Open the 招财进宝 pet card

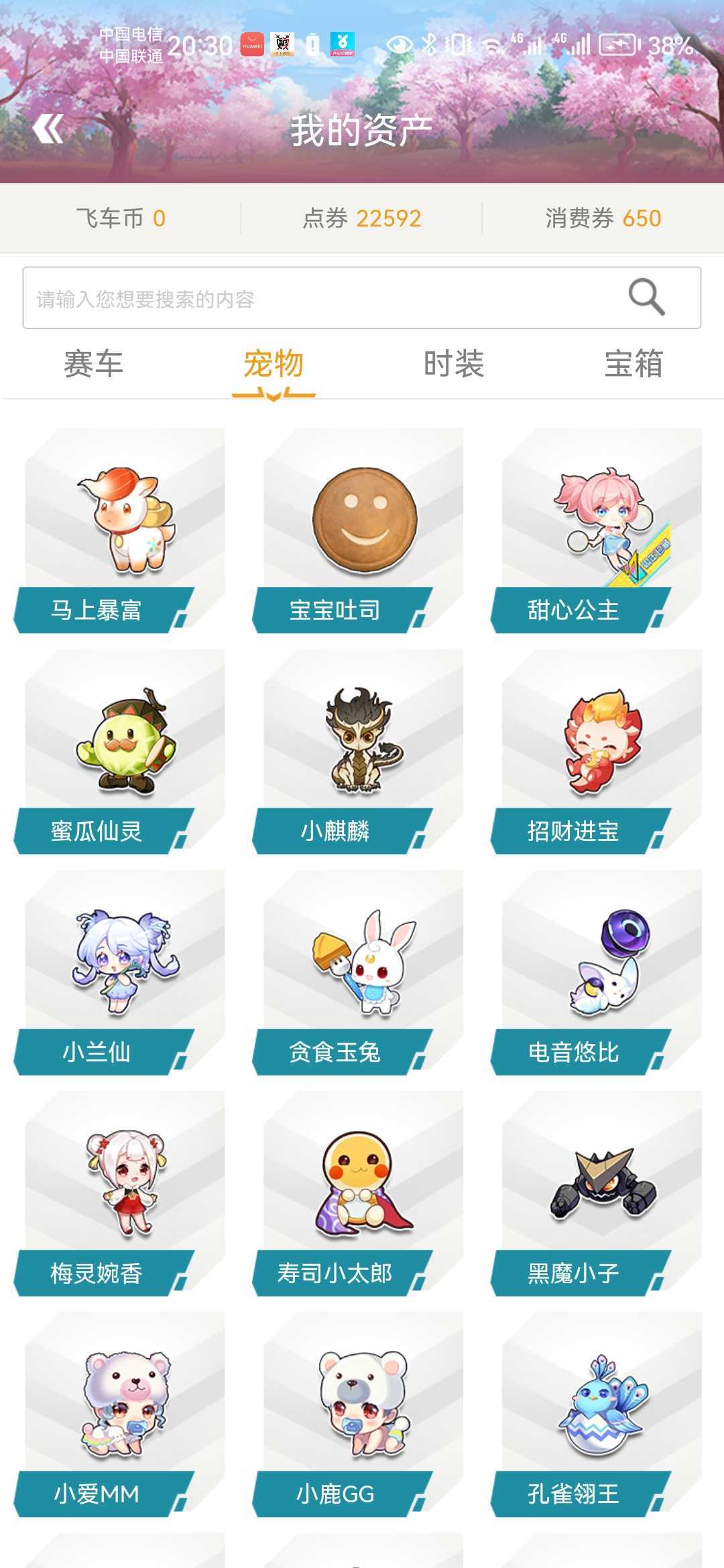601,752
